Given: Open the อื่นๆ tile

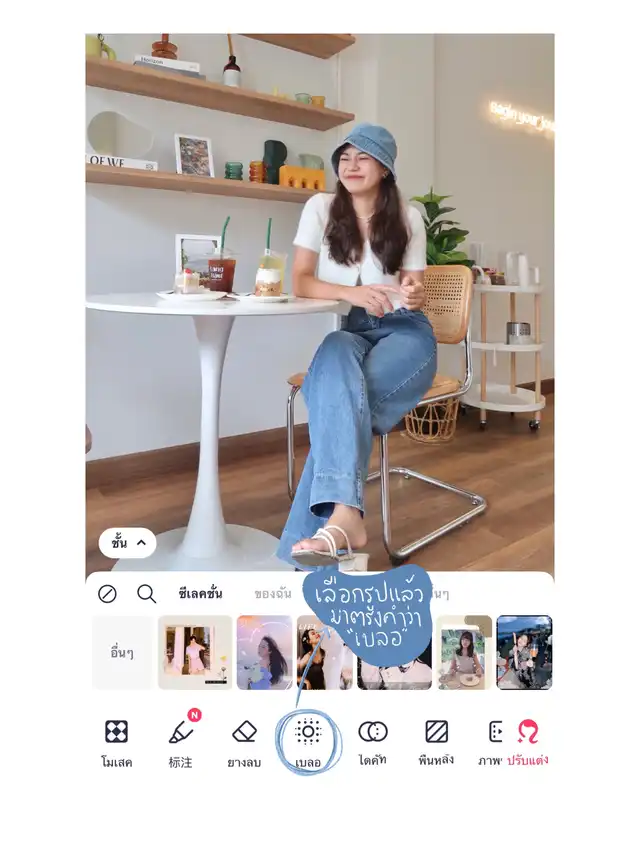Looking at the screenshot, I should tap(123, 652).
